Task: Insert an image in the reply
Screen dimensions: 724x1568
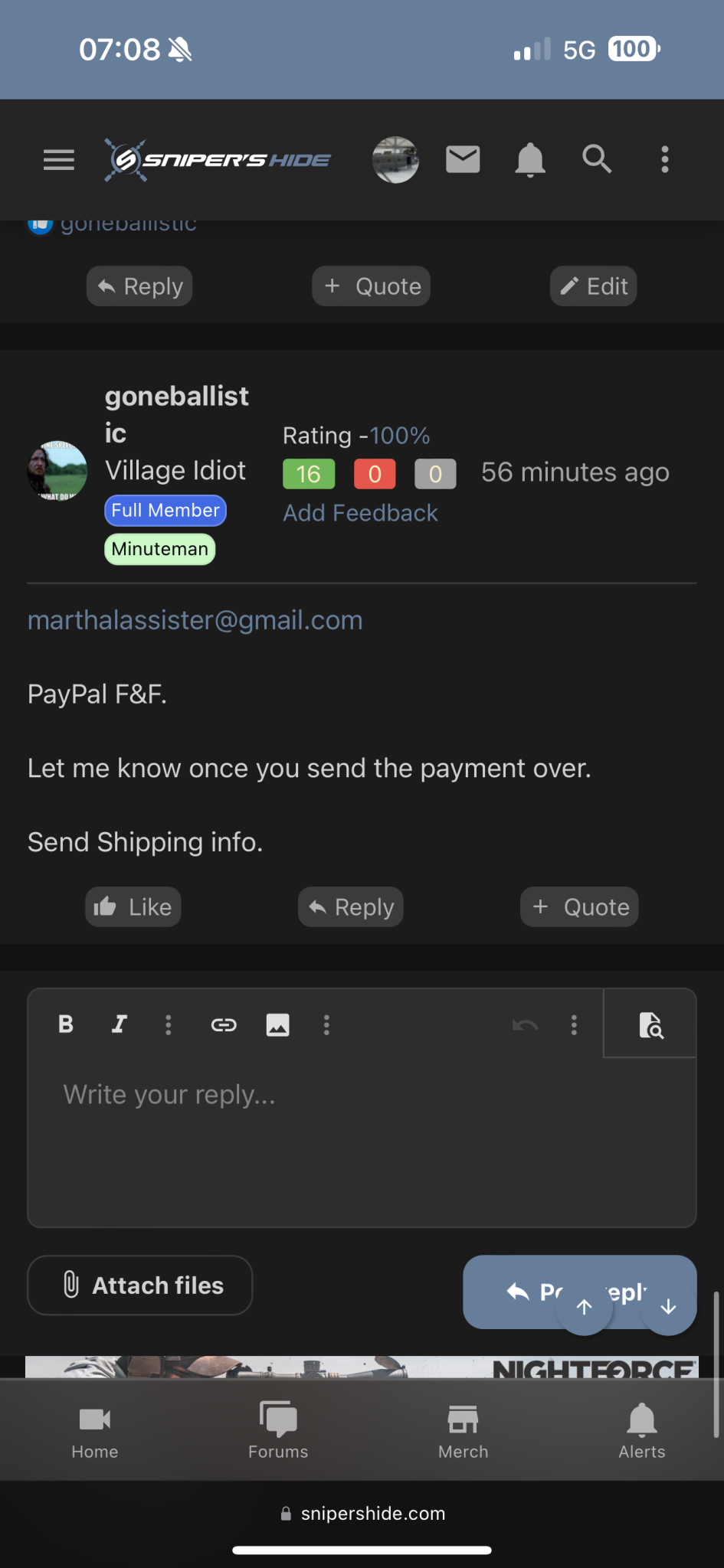Action: click(277, 1024)
